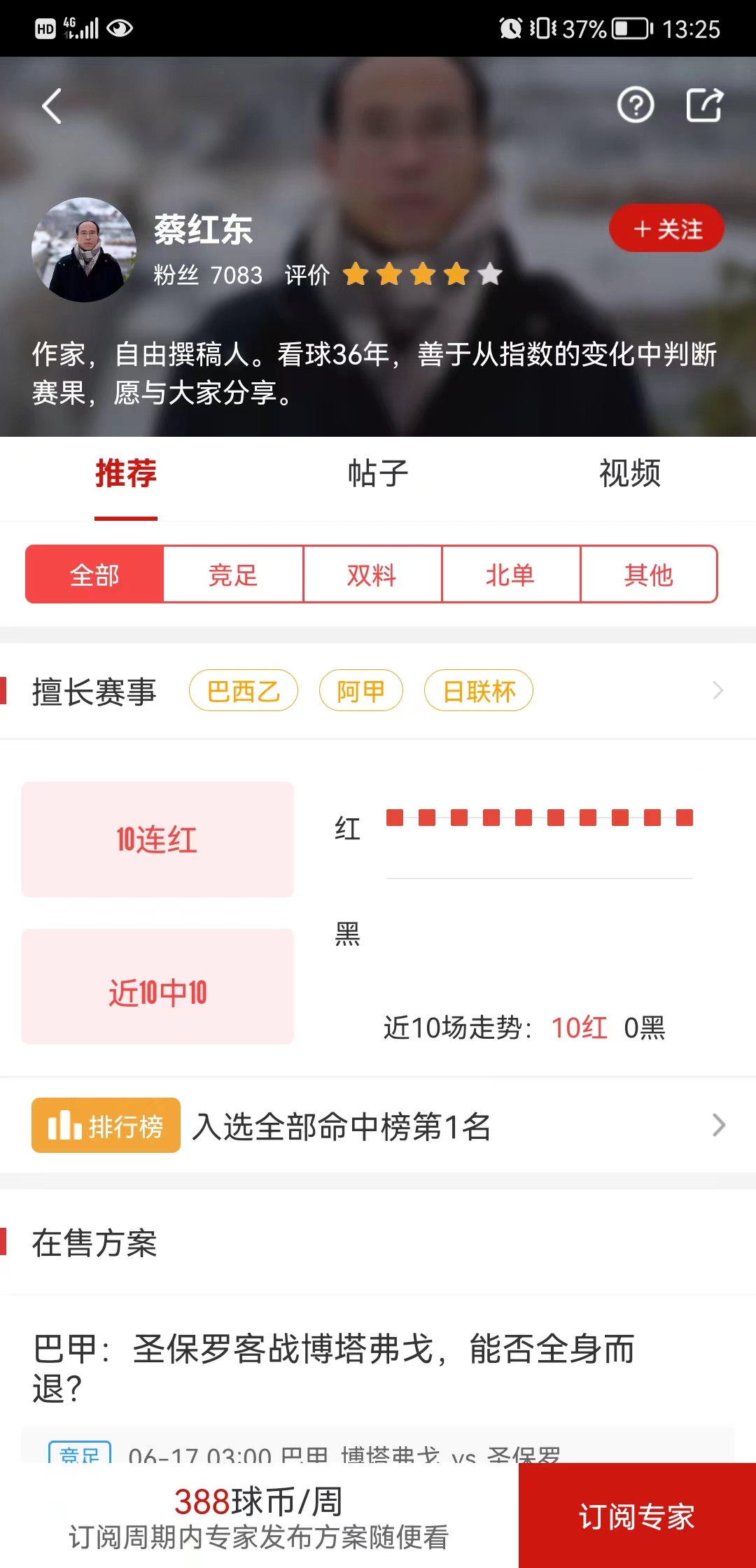Image resolution: width=756 pixels, height=1568 pixels.
Task: Filter recommendations by 北单
Action: (x=510, y=575)
